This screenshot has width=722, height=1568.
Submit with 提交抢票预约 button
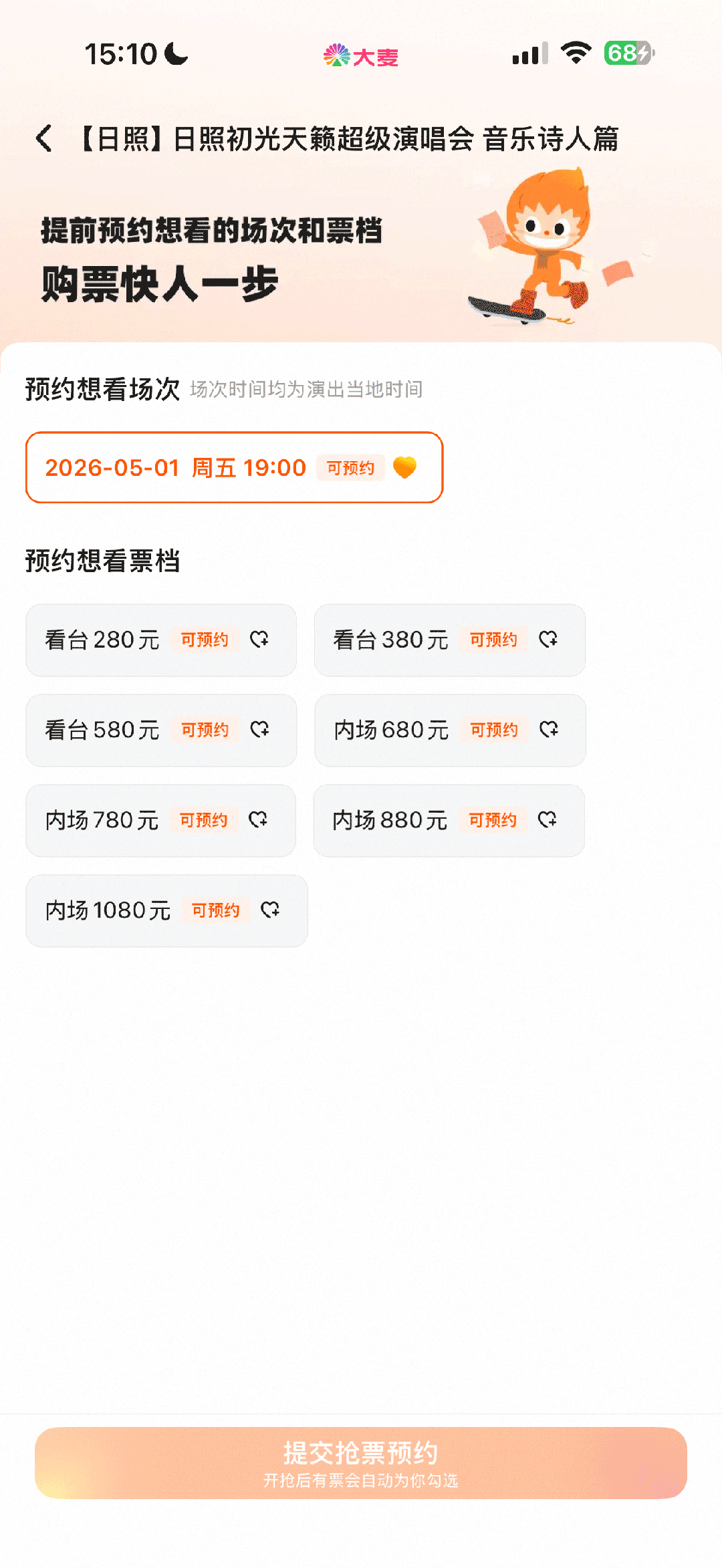click(361, 1462)
